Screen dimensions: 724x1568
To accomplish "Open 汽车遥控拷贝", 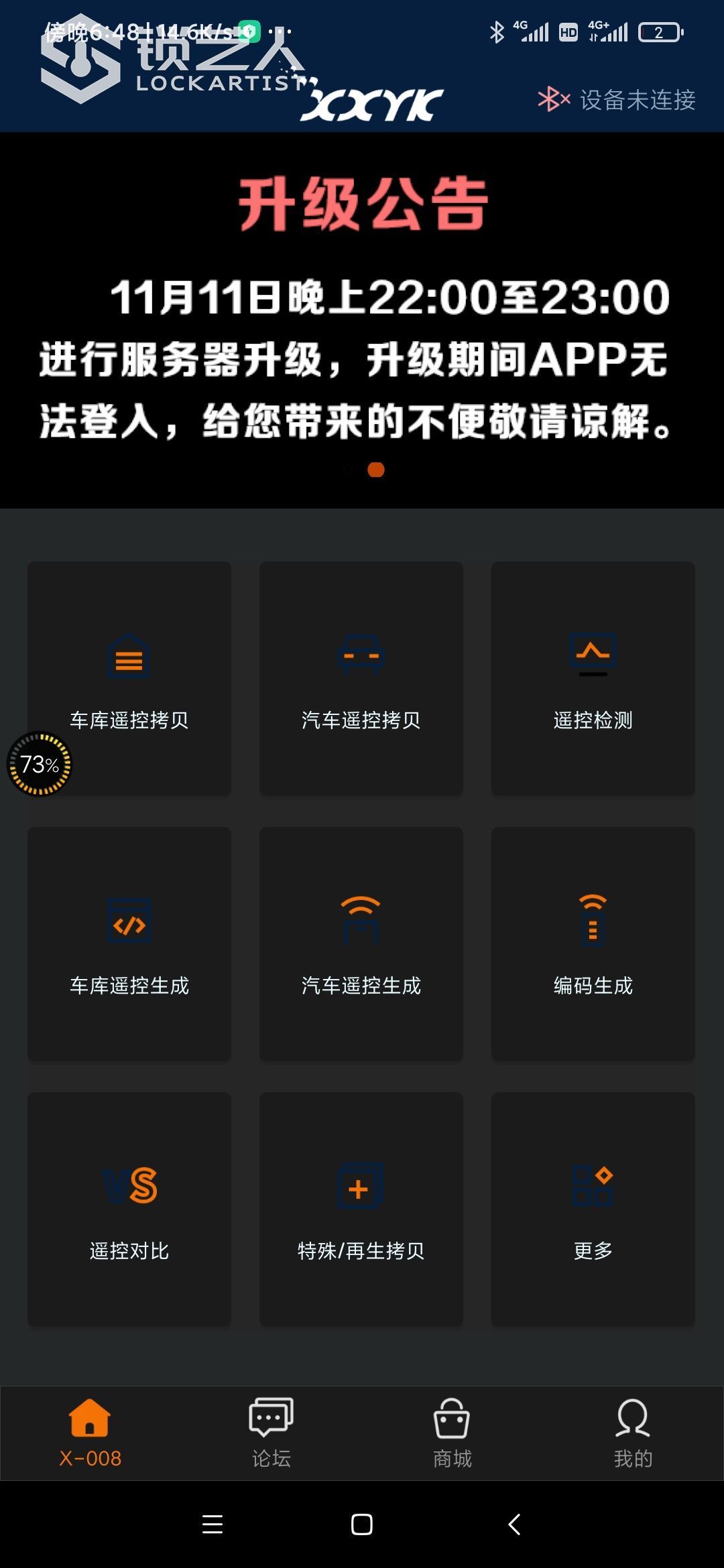I will point(361,678).
